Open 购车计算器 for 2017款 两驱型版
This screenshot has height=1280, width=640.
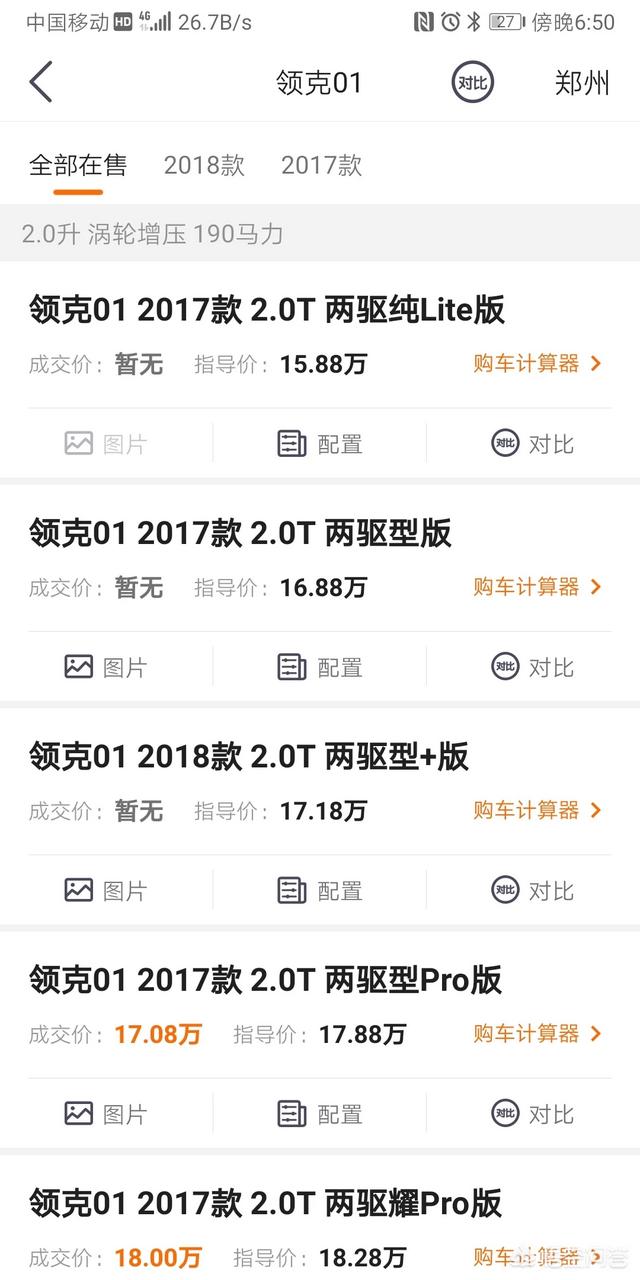click(537, 587)
